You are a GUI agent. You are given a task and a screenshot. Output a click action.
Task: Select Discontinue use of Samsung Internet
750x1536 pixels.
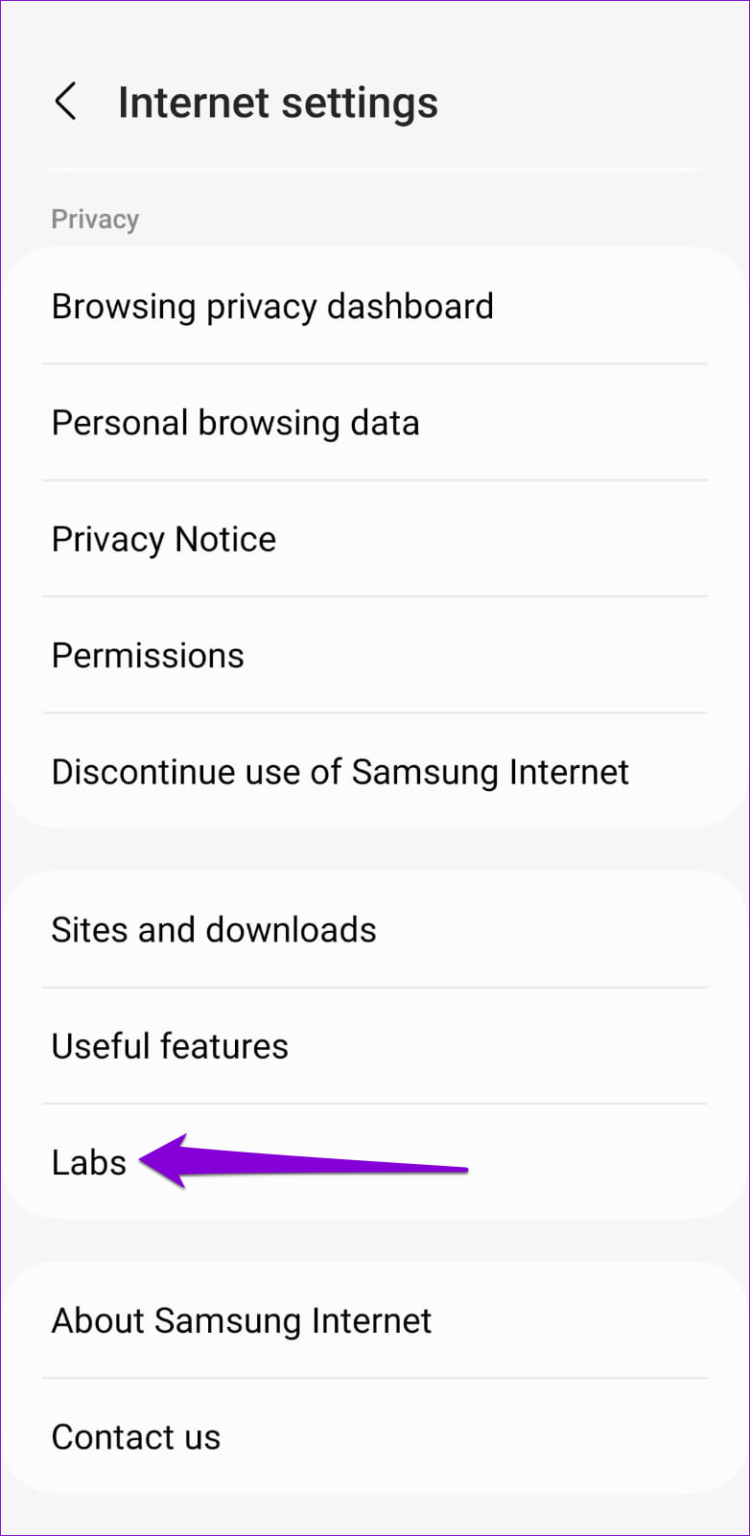point(340,771)
